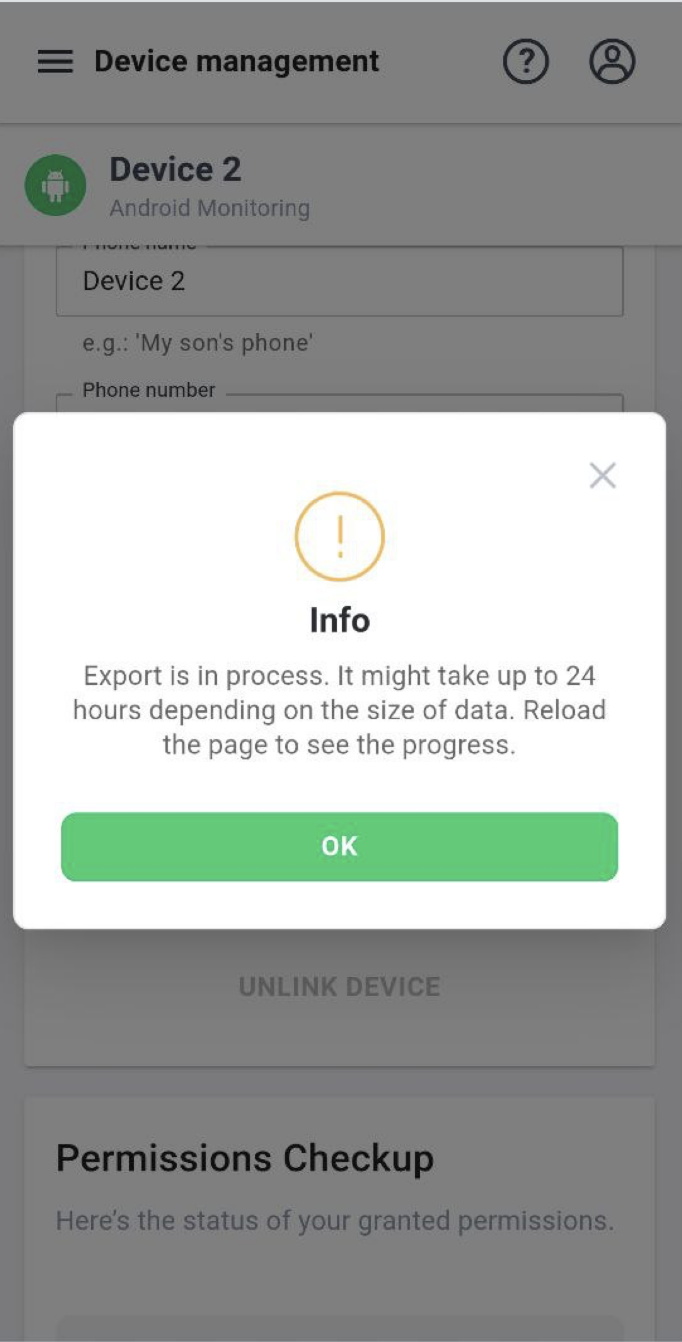
Task: Open the hamburger menu
Action: [55, 62]
